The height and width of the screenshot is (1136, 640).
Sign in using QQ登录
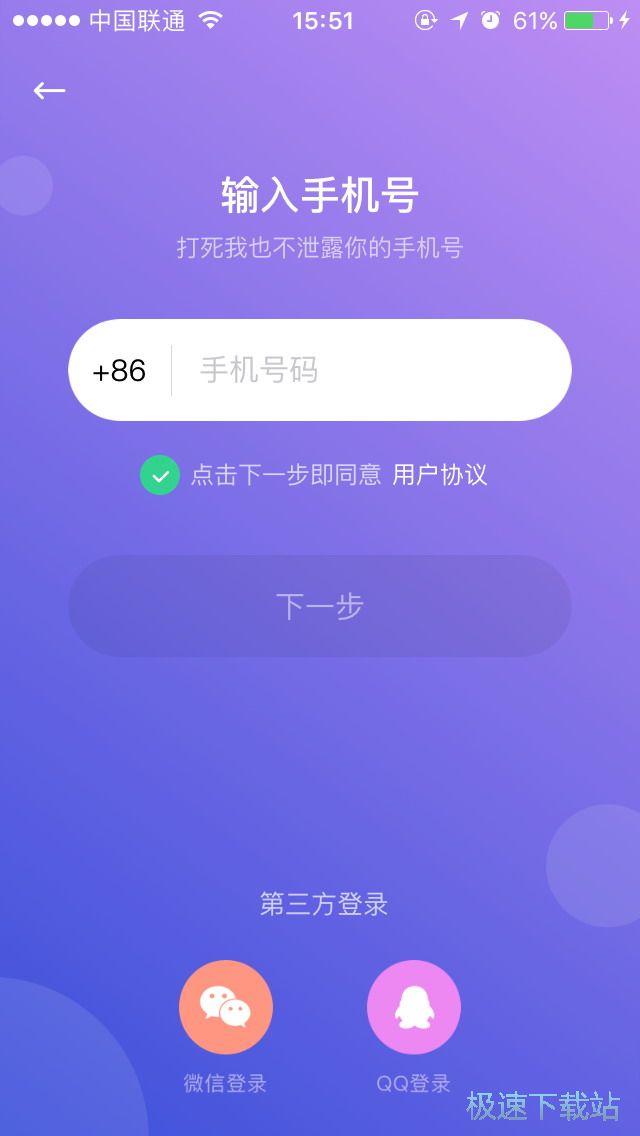click(413, 1008)
